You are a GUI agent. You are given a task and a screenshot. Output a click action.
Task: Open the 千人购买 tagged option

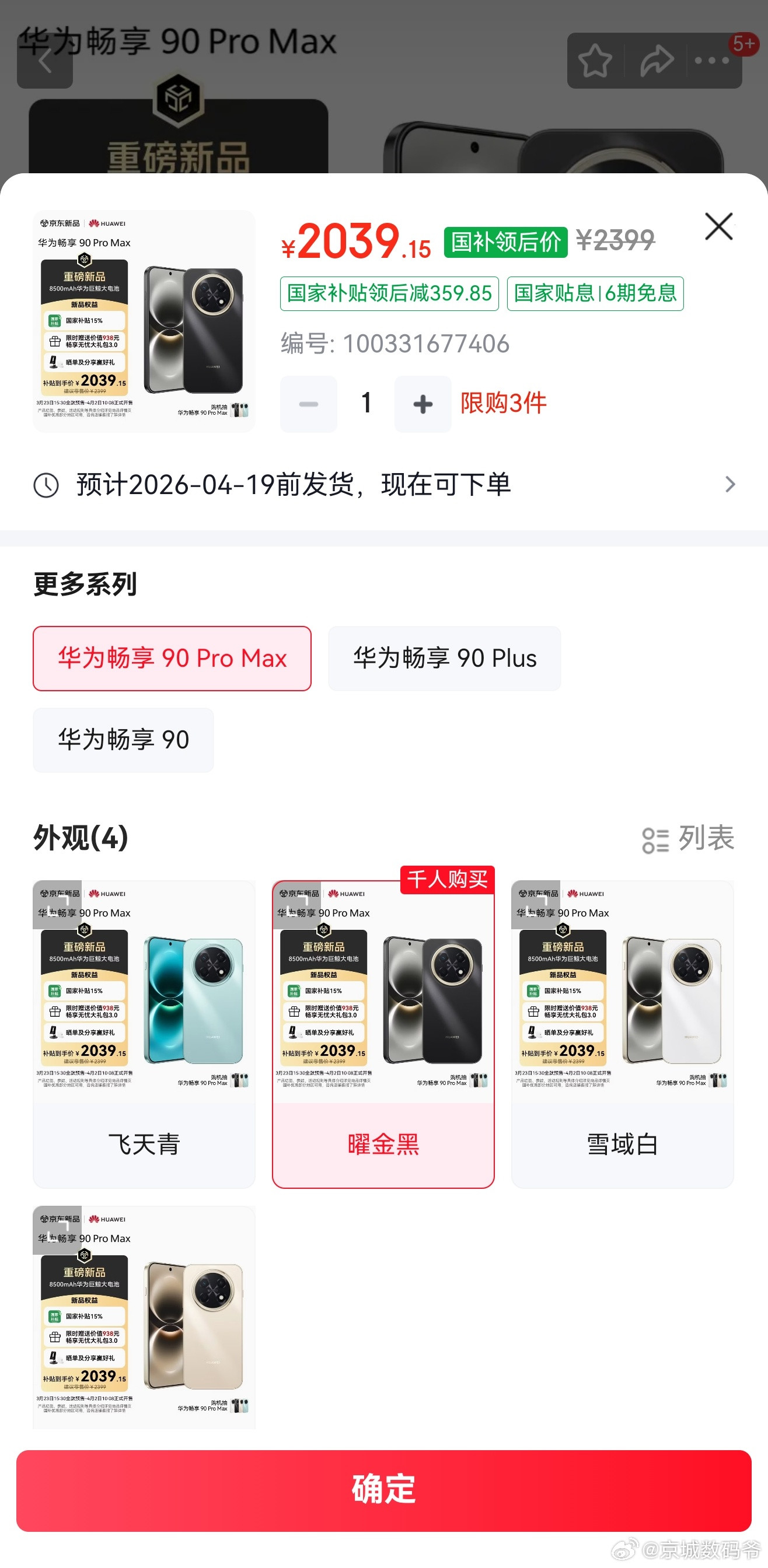(x=448, y=881)
